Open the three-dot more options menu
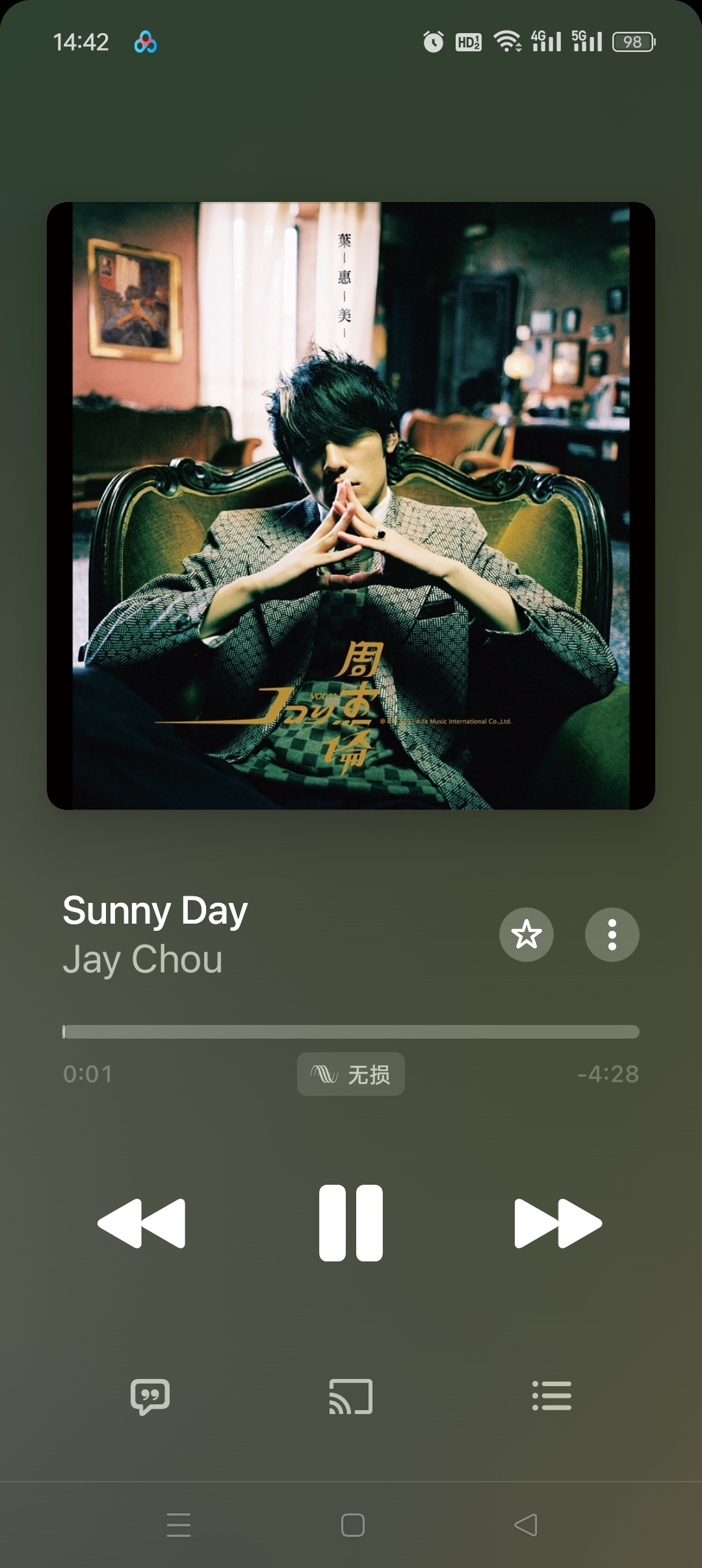Screen dimensions: 702x1568 [x=612, y=935]
